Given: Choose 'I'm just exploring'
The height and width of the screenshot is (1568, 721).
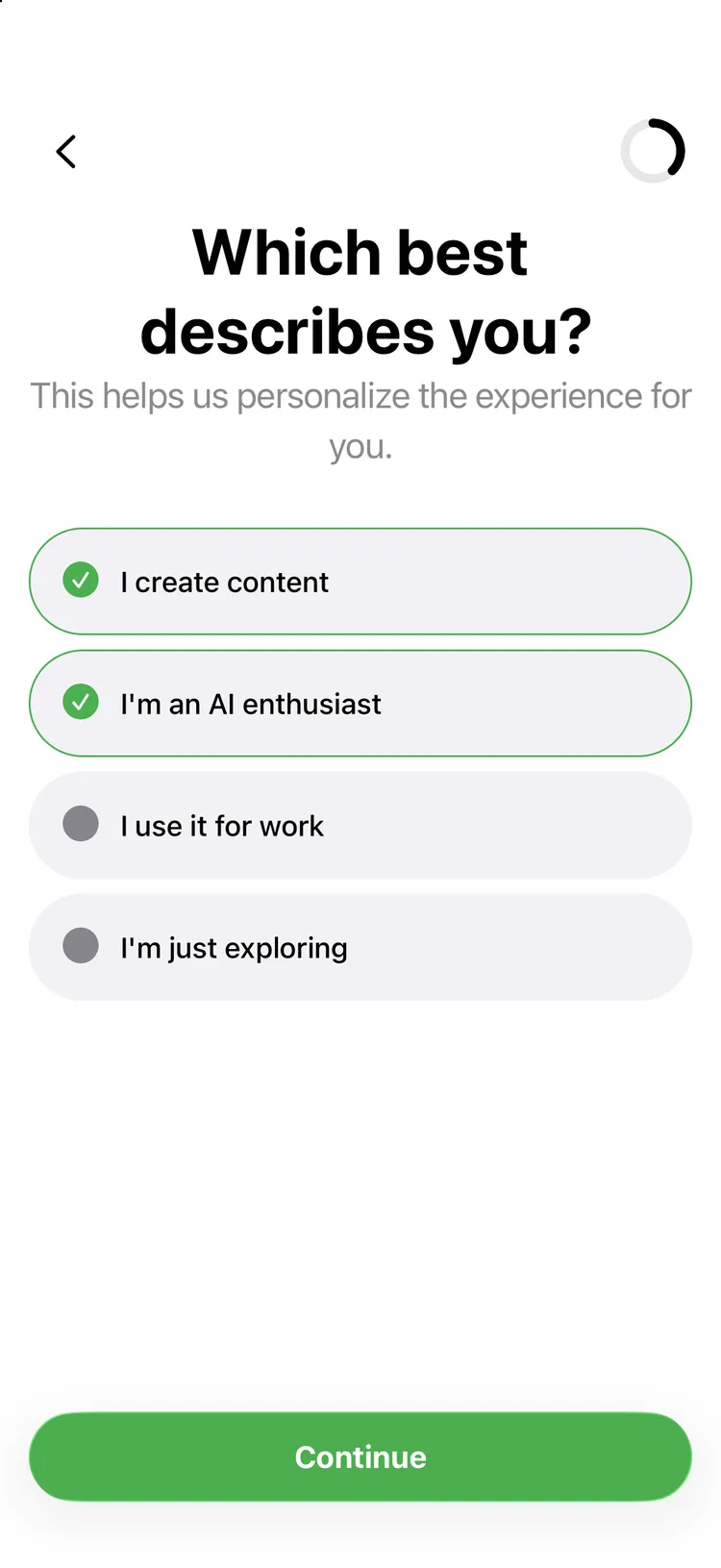Looking at the screenshot, I should pyautogui.click(x=360, y=948).
